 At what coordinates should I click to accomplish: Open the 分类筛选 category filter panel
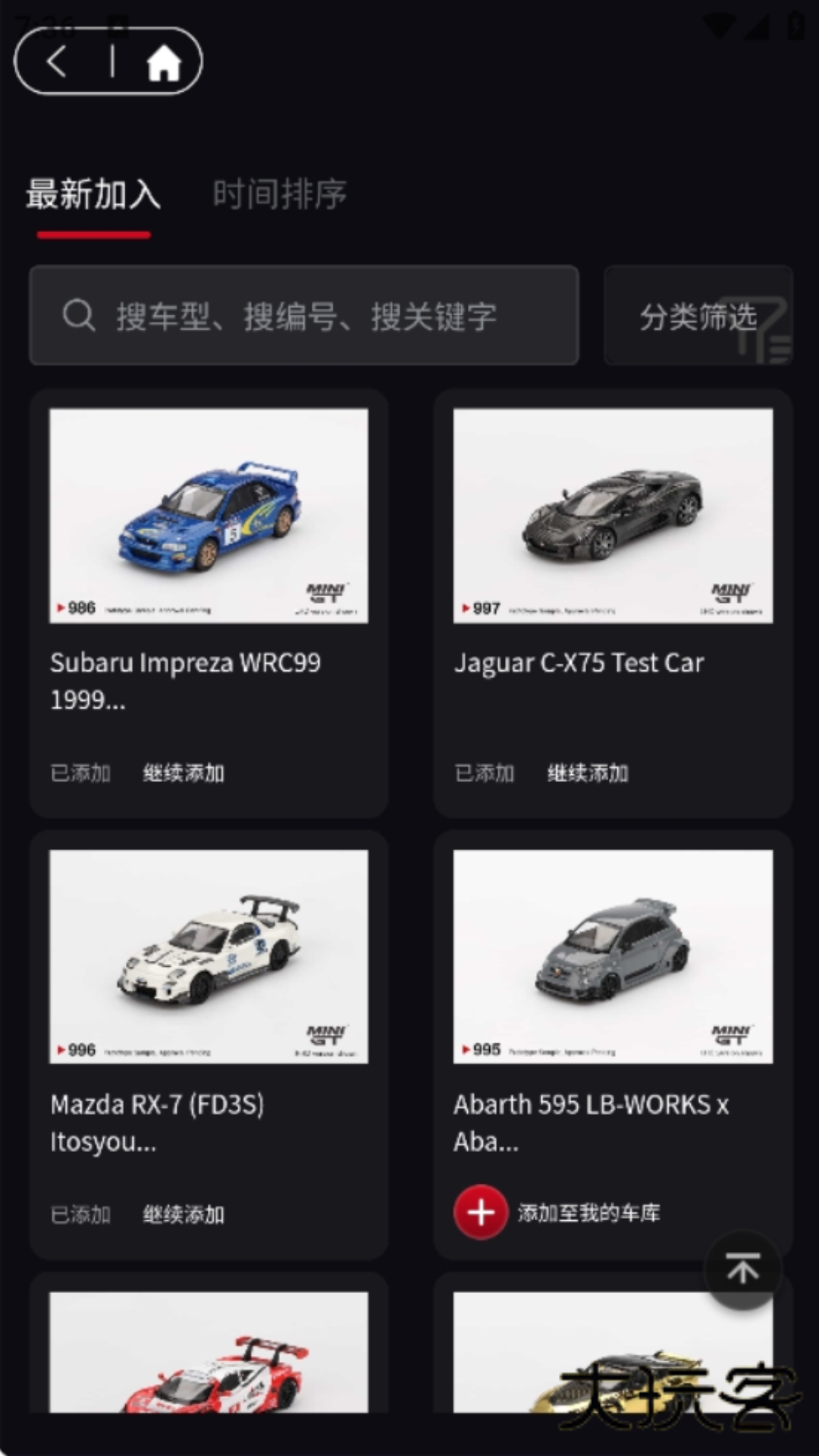tap(698, 315)
